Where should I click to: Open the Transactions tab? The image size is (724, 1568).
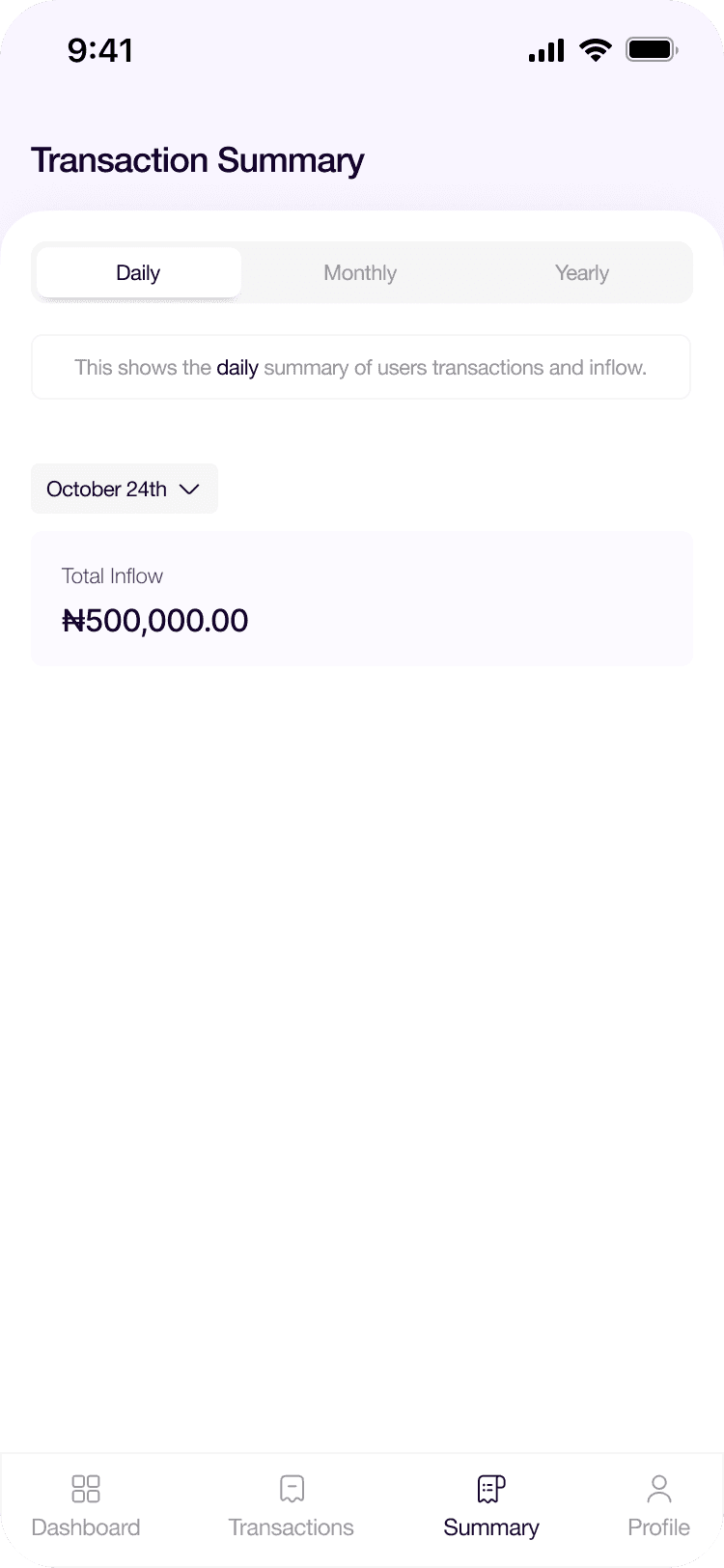(x=292, y=1506)
